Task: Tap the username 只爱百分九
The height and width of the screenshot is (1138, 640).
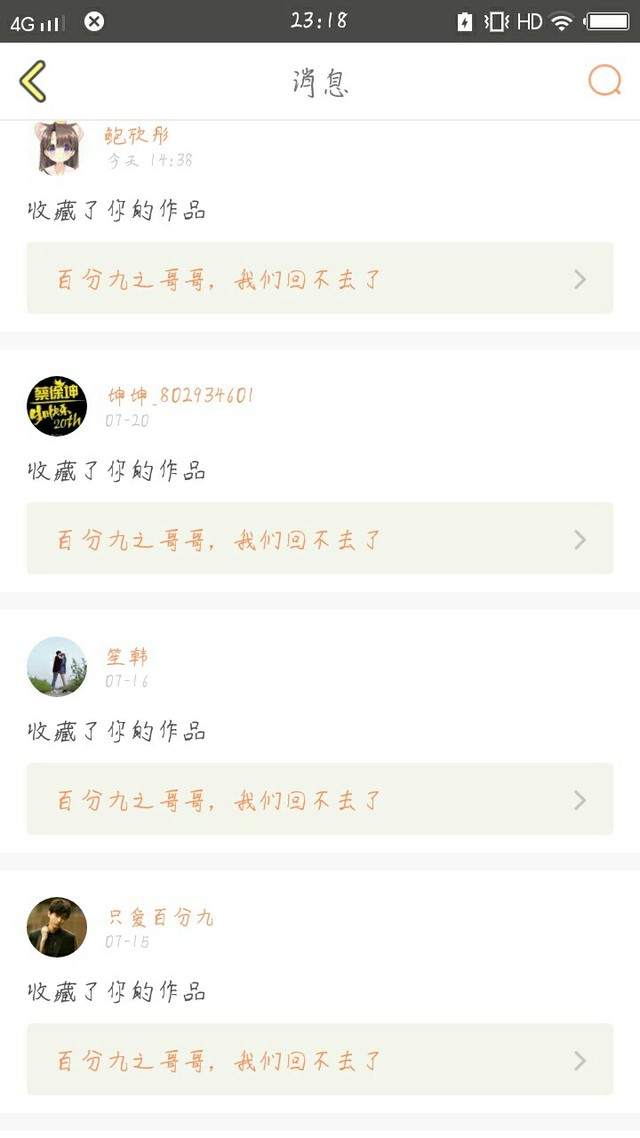Action: 160,917
